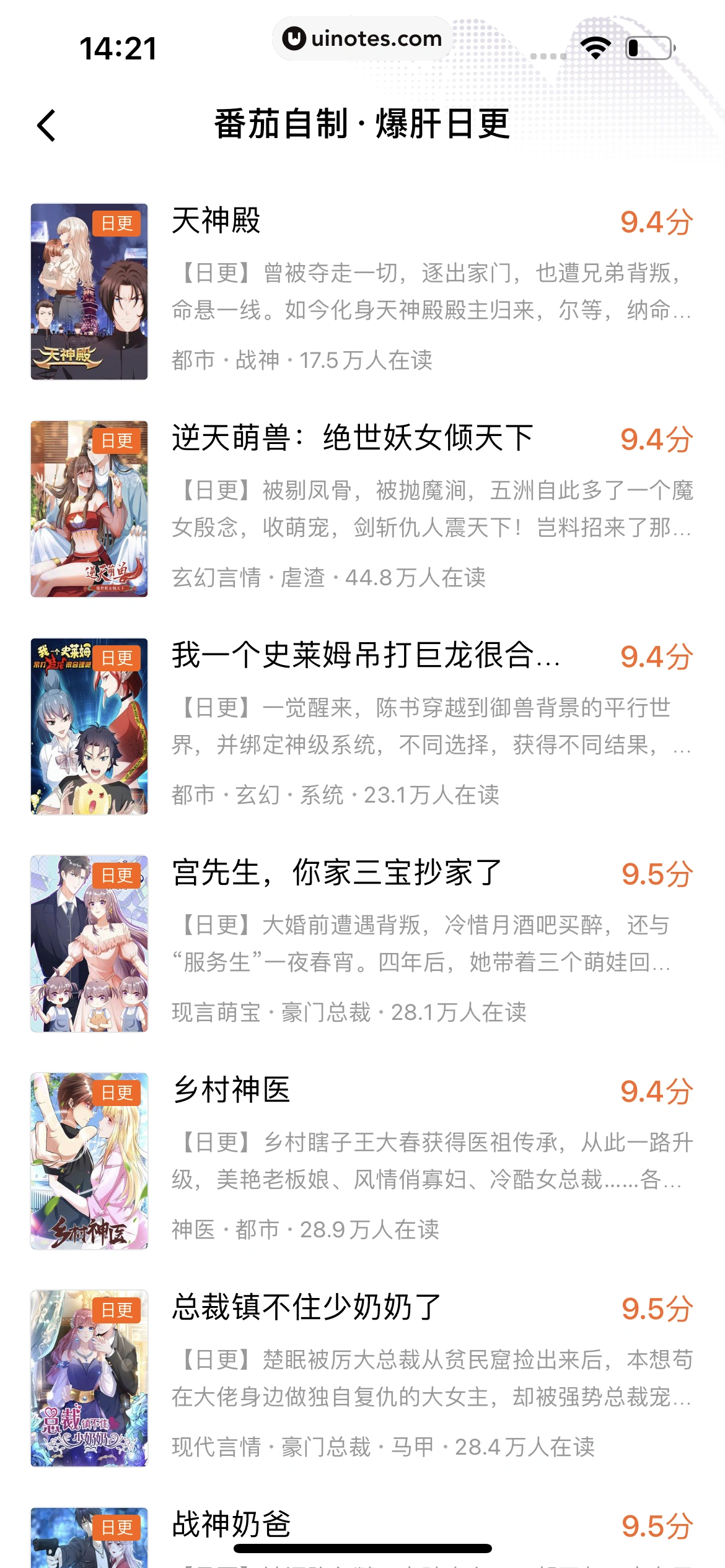Viewport: 725px width, 1568px height.
Task: Open the comic 战神奶爸
Action: [231, 1524]
